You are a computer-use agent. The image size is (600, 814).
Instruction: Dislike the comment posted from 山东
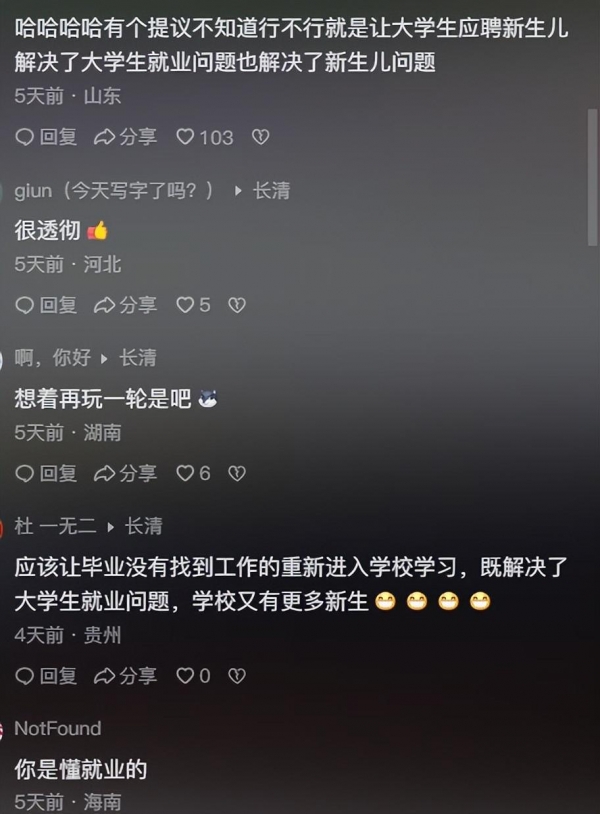click(x=260, y=137)
